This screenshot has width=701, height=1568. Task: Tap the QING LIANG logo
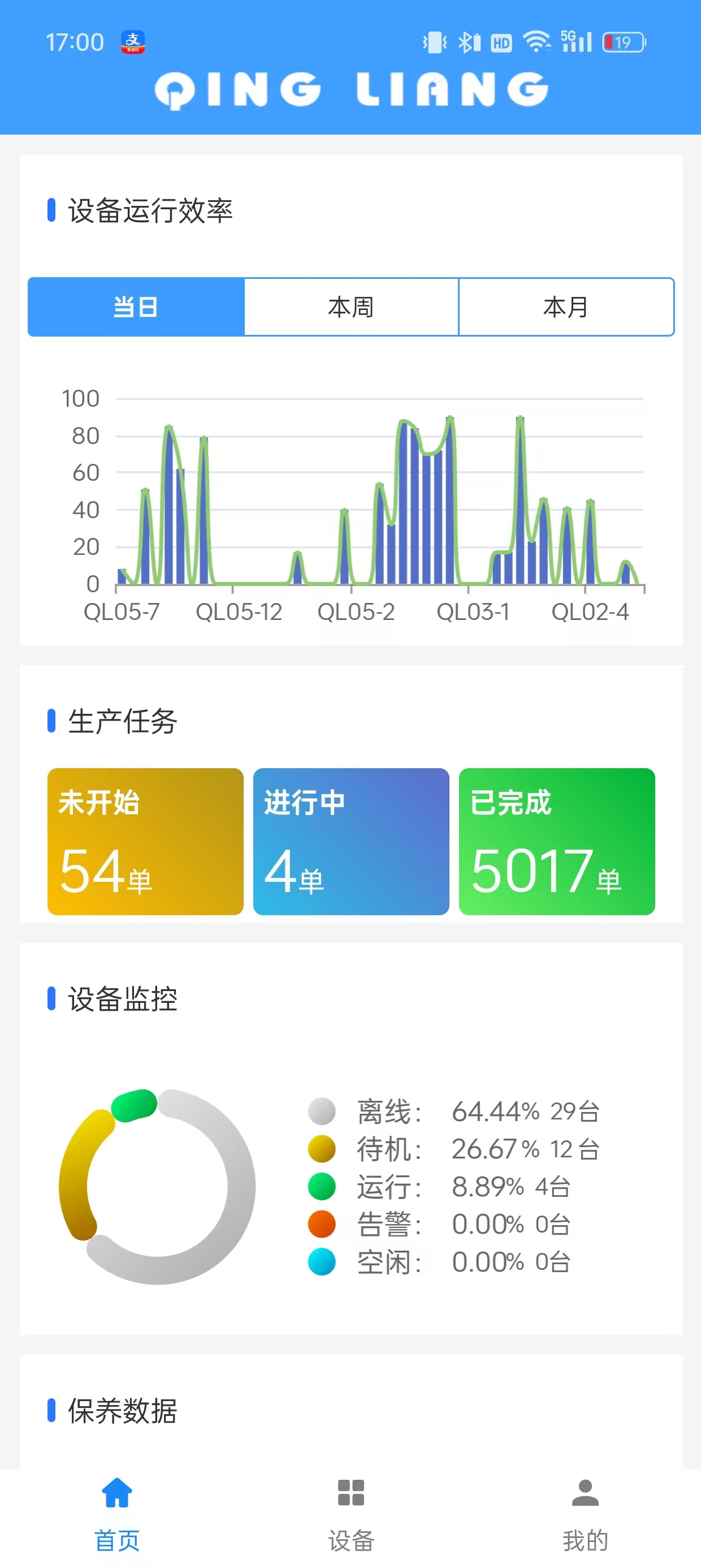(350, 90)
